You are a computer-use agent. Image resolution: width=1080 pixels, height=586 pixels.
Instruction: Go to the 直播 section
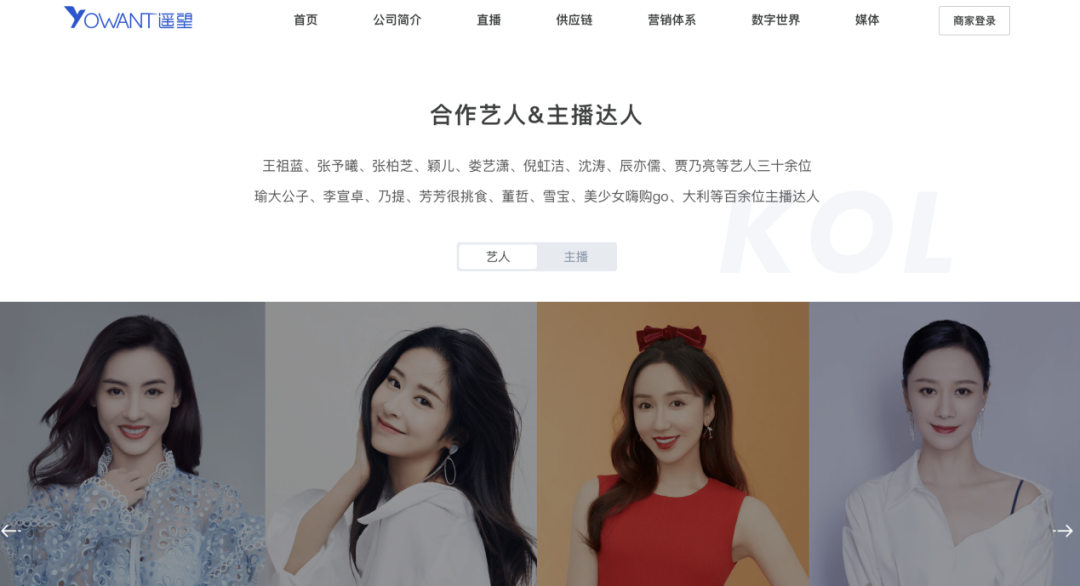click(489, 20)
